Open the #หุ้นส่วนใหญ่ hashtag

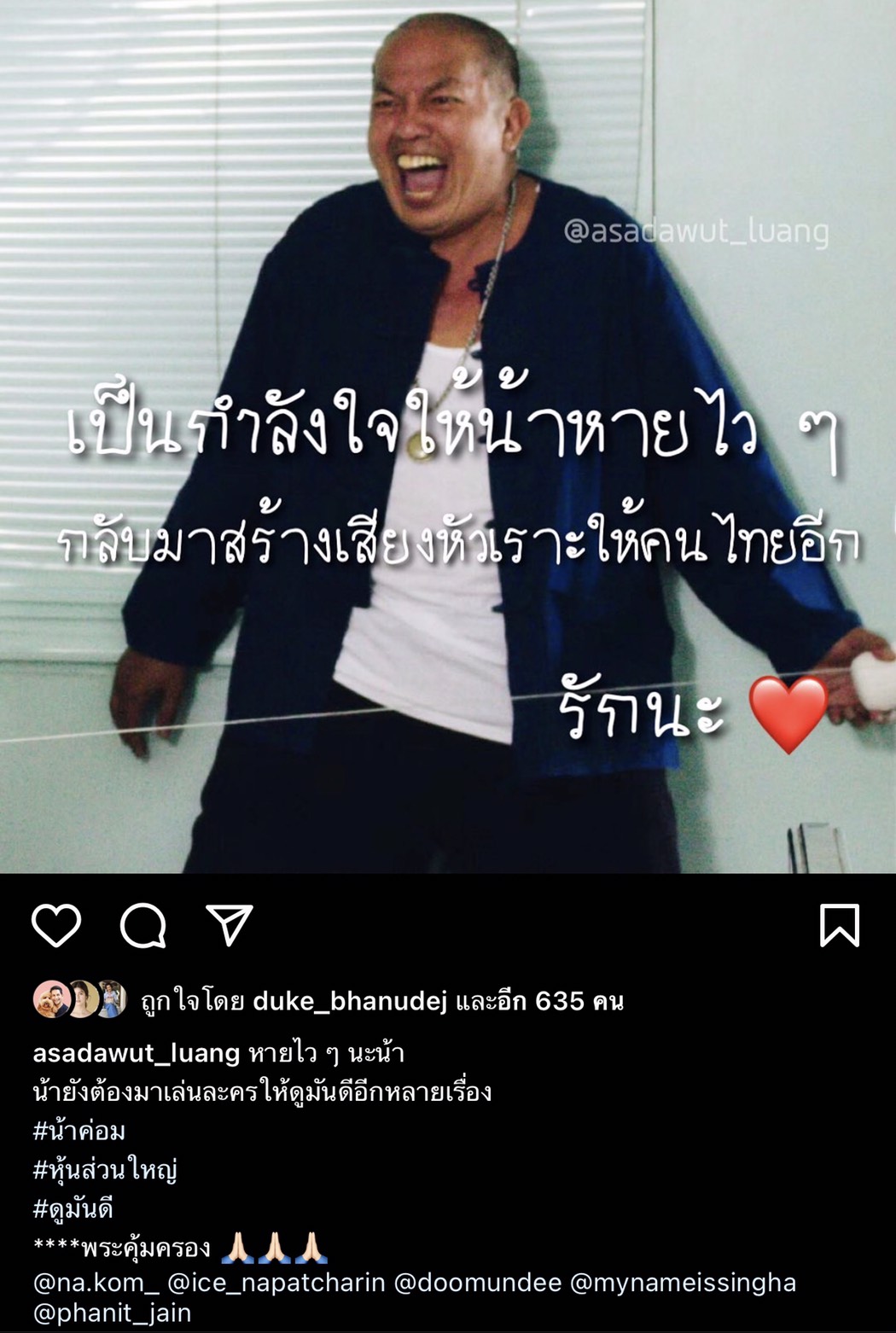point(104,1169)
